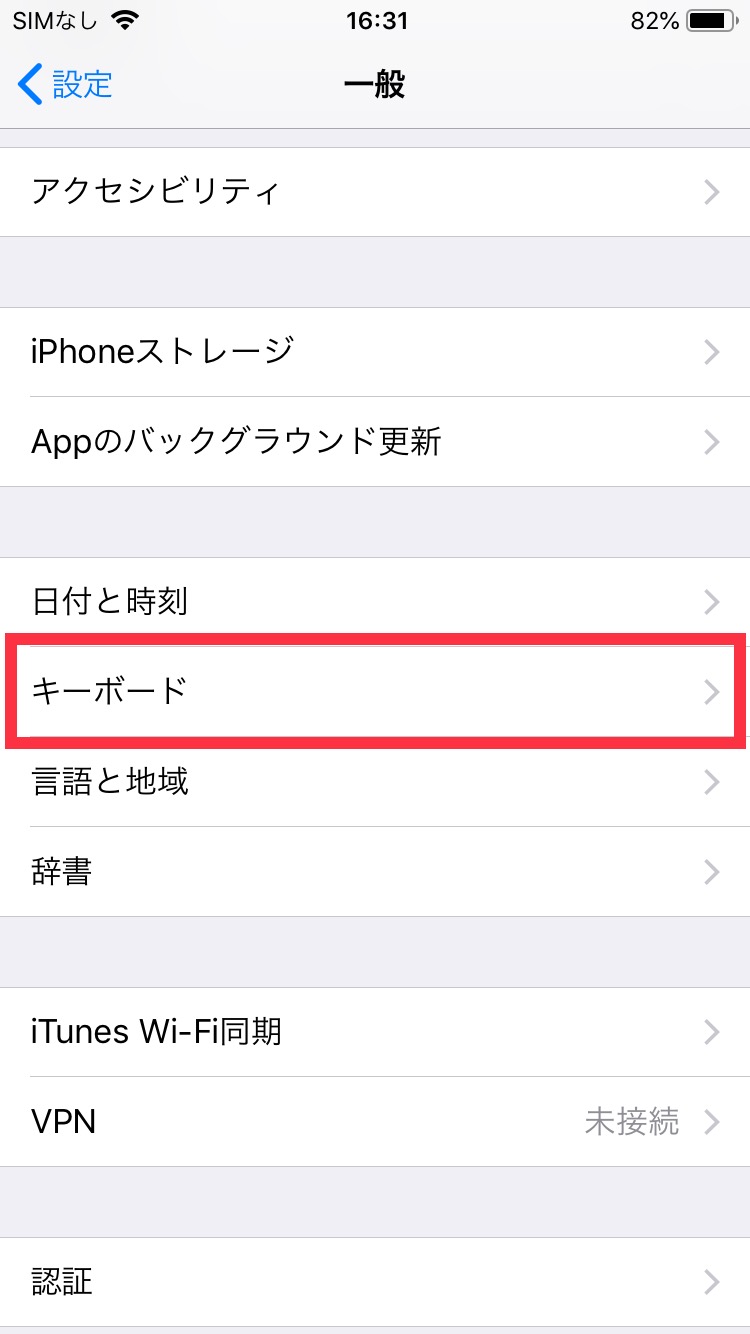Open アクセシビリティ settings
The image size is (750, 1334).
tap(375, 192)
